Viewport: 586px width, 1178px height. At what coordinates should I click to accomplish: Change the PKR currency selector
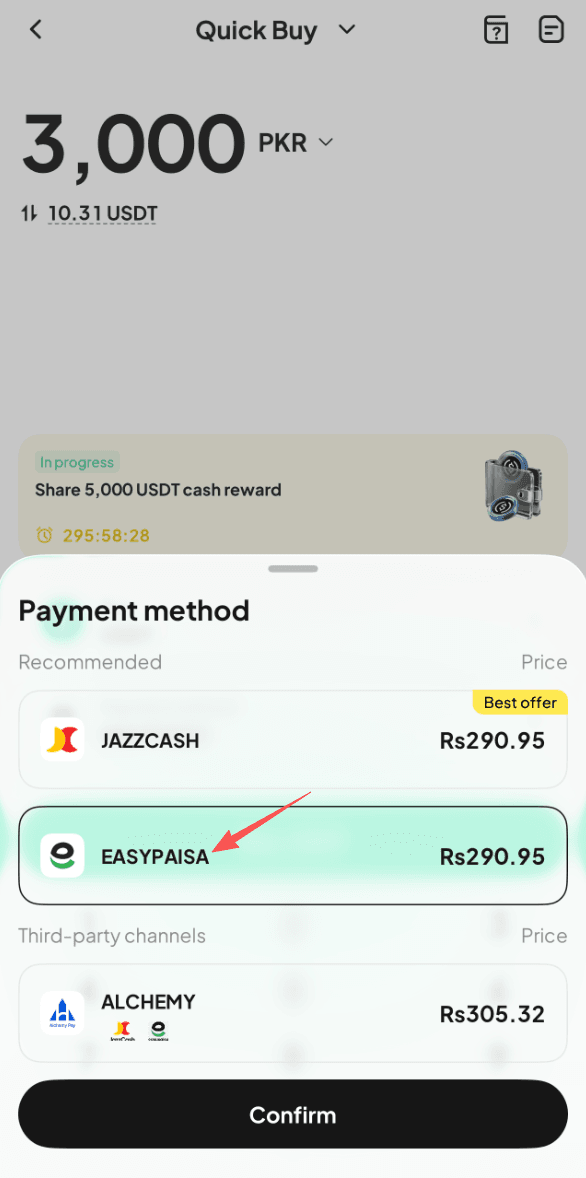[x=295, y=143]
